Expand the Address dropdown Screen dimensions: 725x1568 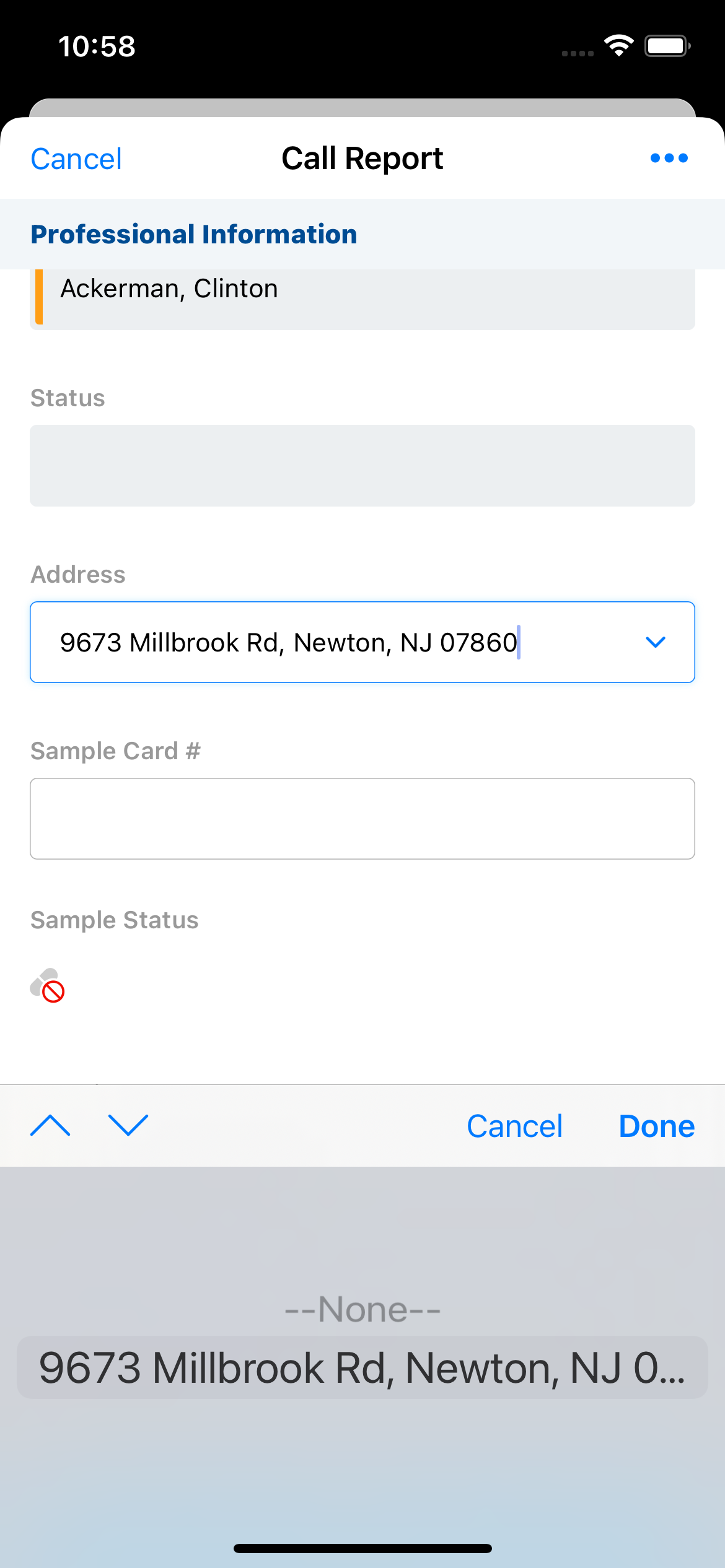(x=655, y=642)
